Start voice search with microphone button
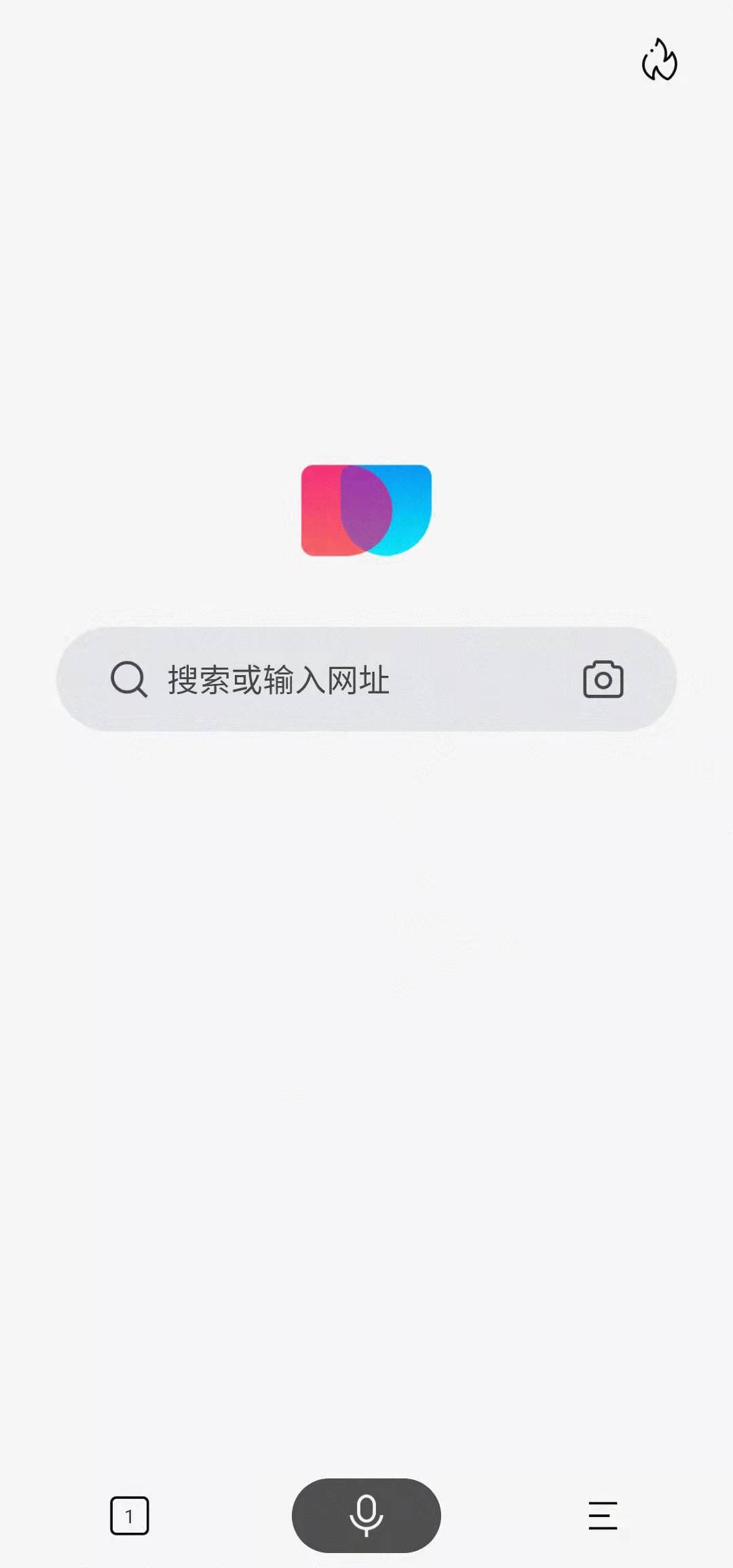 coord(366,1515)
